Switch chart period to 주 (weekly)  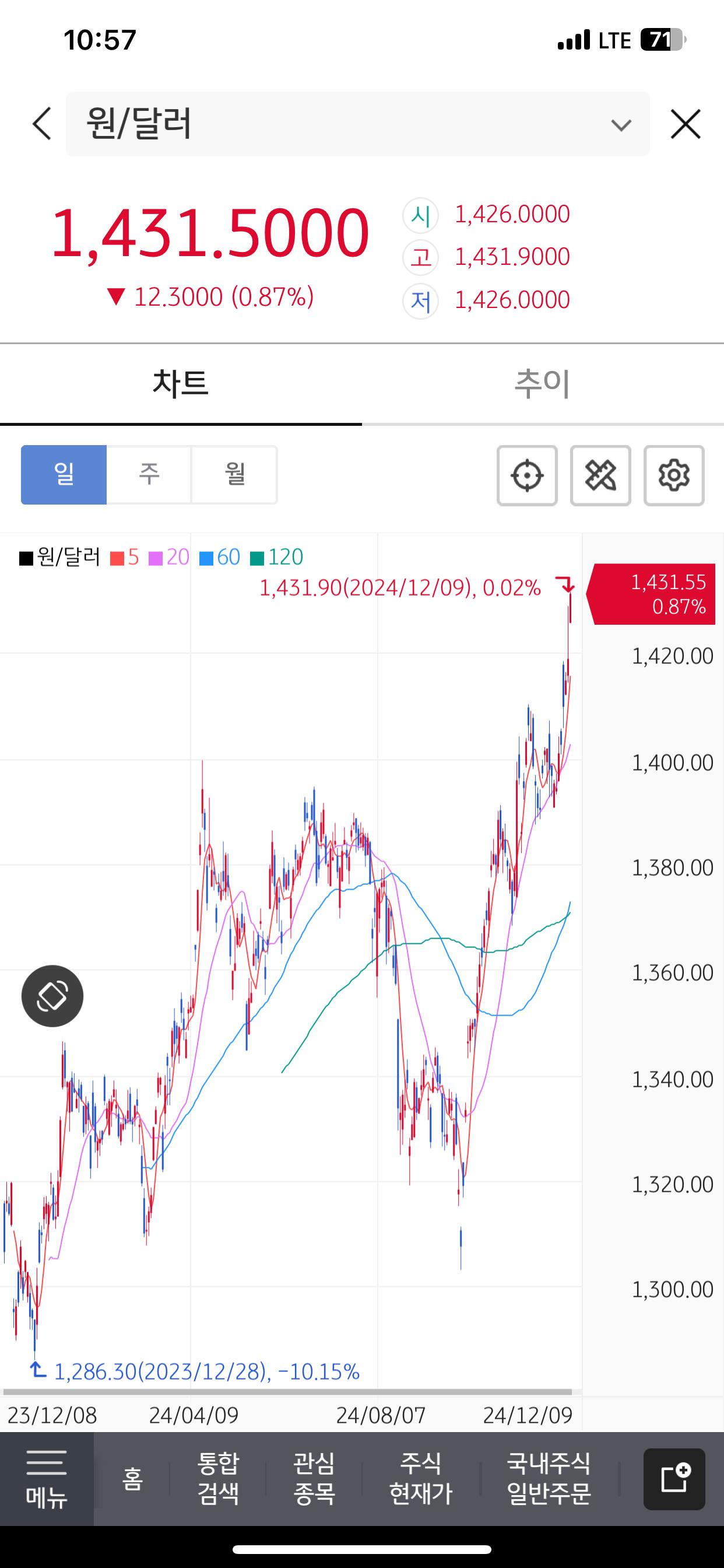pyautogui.click(x=149, y=475)
